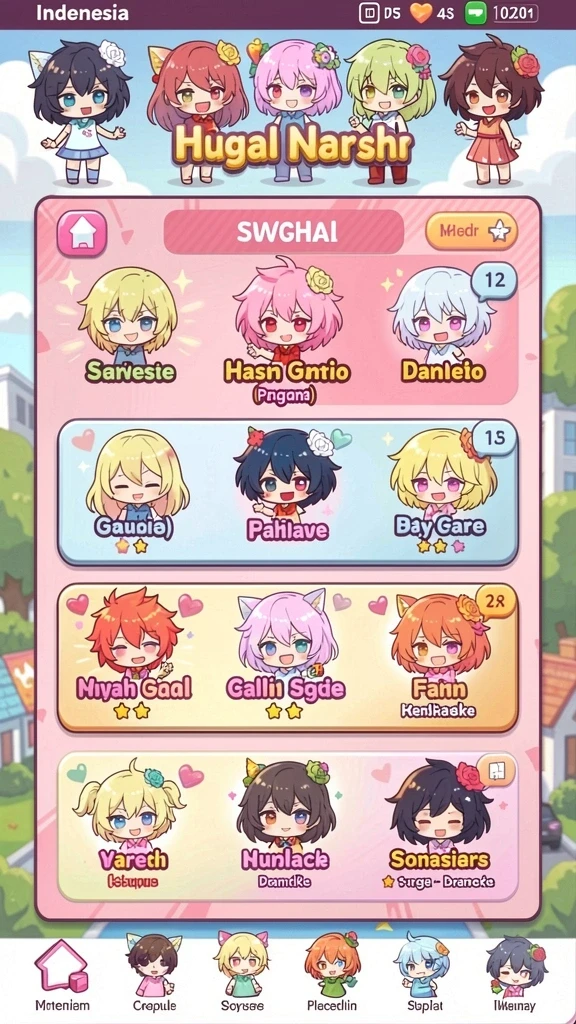Select the Nunlack character

pyautogui.click(x=285, y=824)
